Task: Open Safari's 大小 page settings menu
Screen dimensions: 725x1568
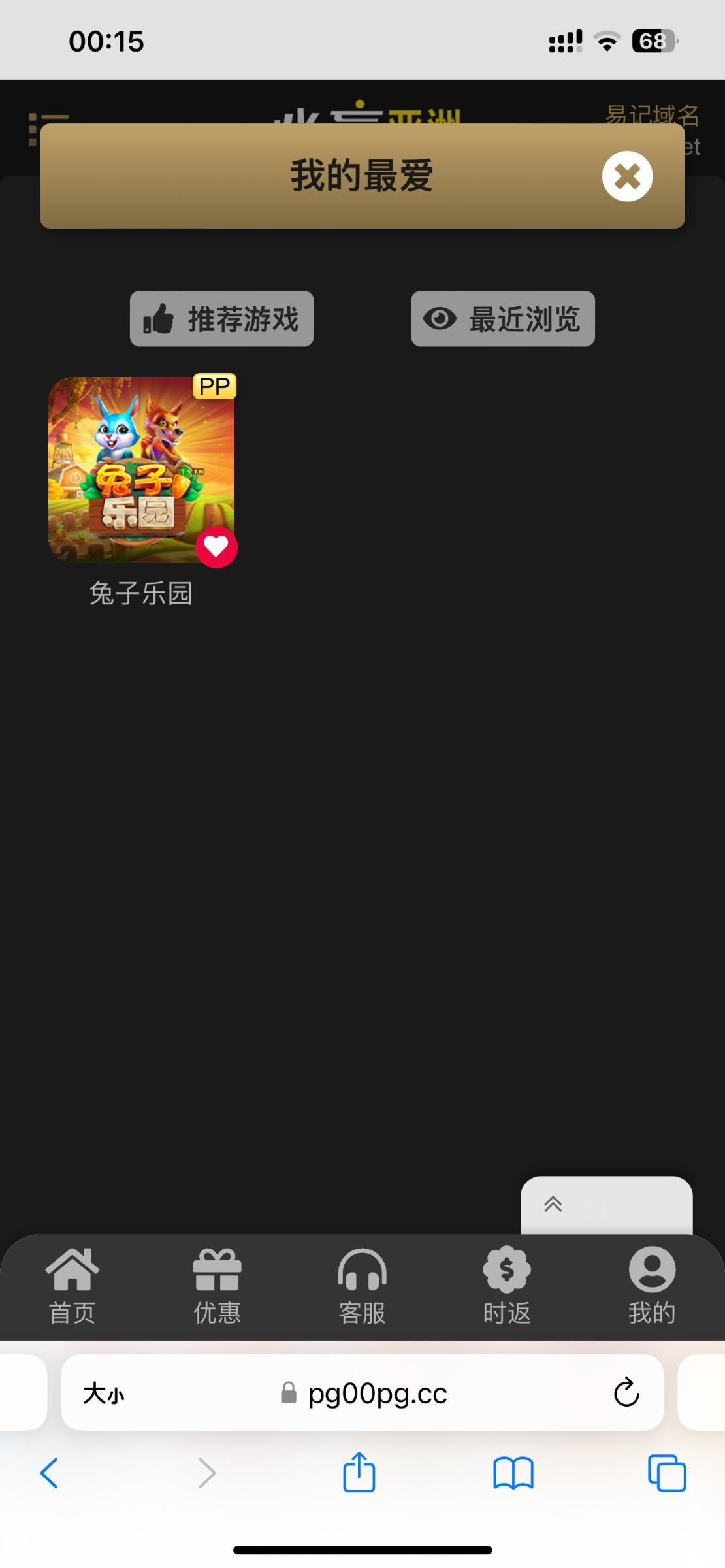Action: (x=103, y=1394)
